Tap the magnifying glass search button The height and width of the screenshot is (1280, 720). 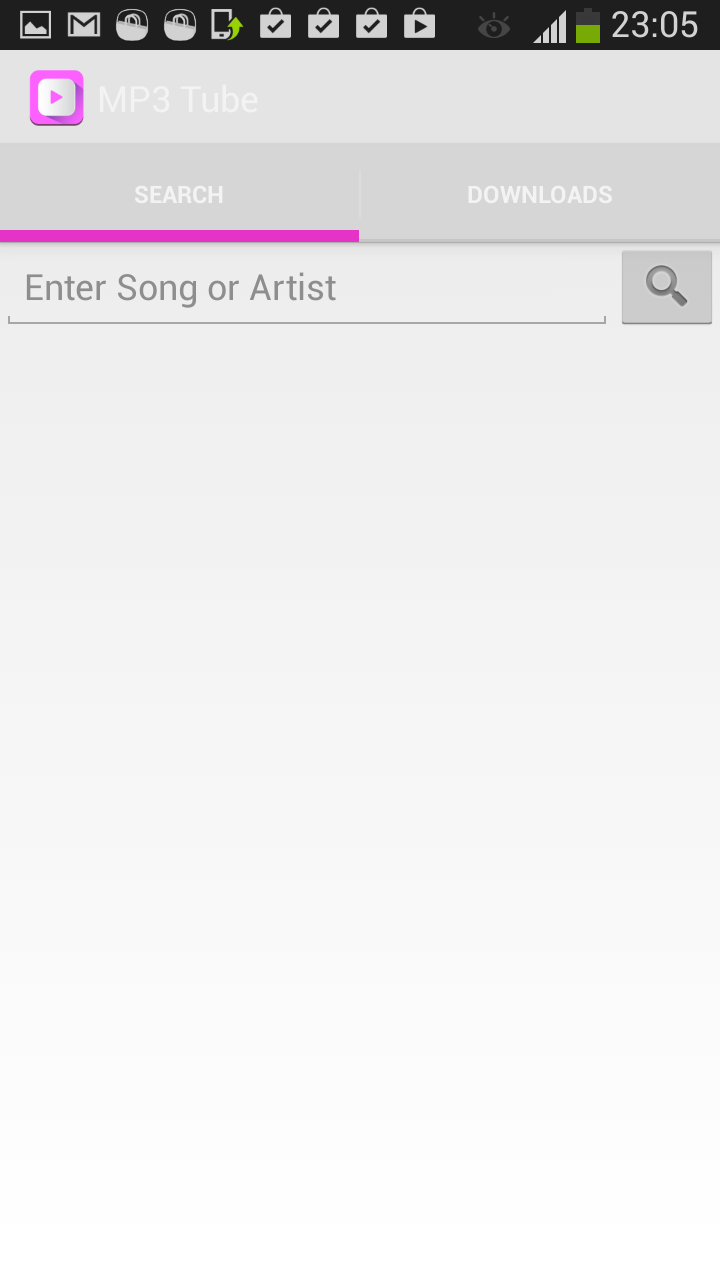click(x=666, y=287)
